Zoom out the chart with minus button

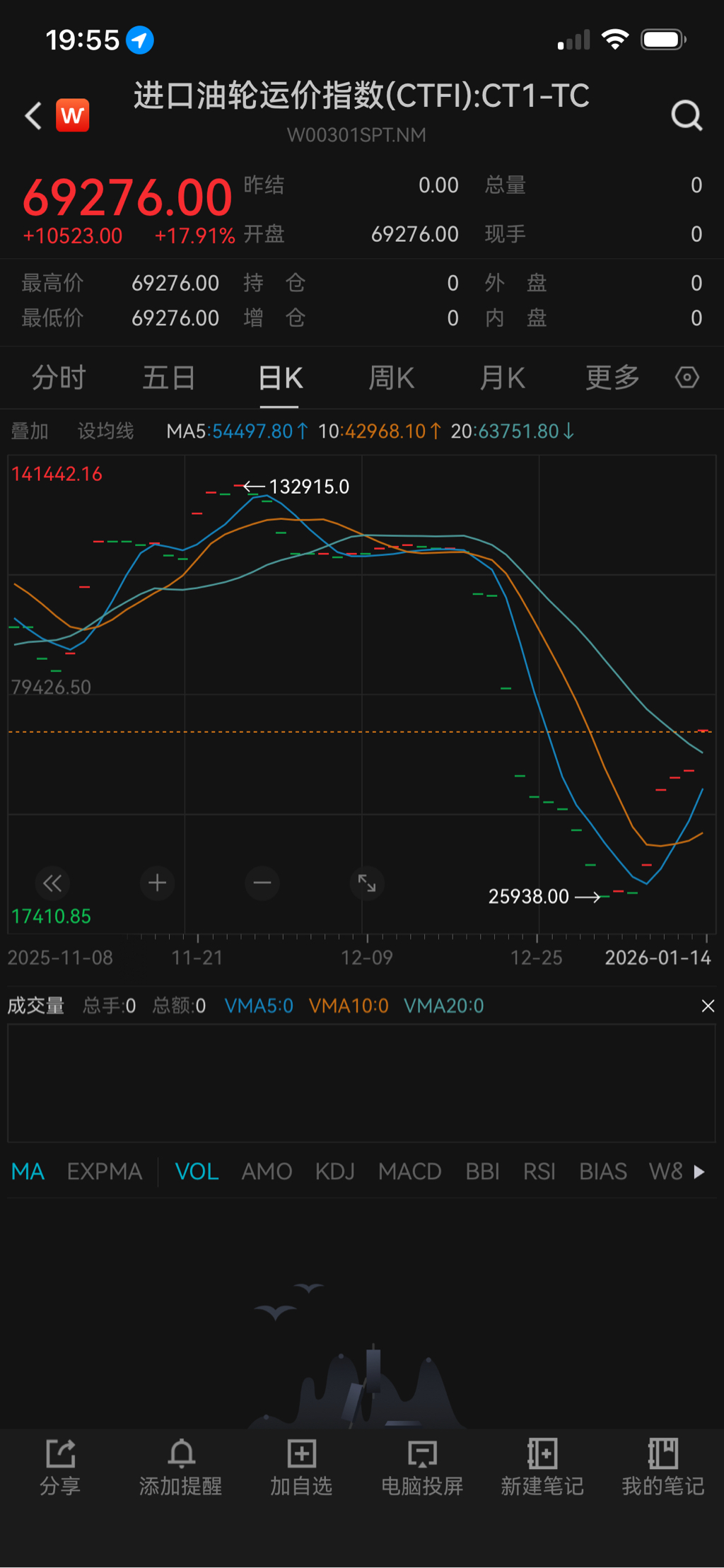point(262,883)
